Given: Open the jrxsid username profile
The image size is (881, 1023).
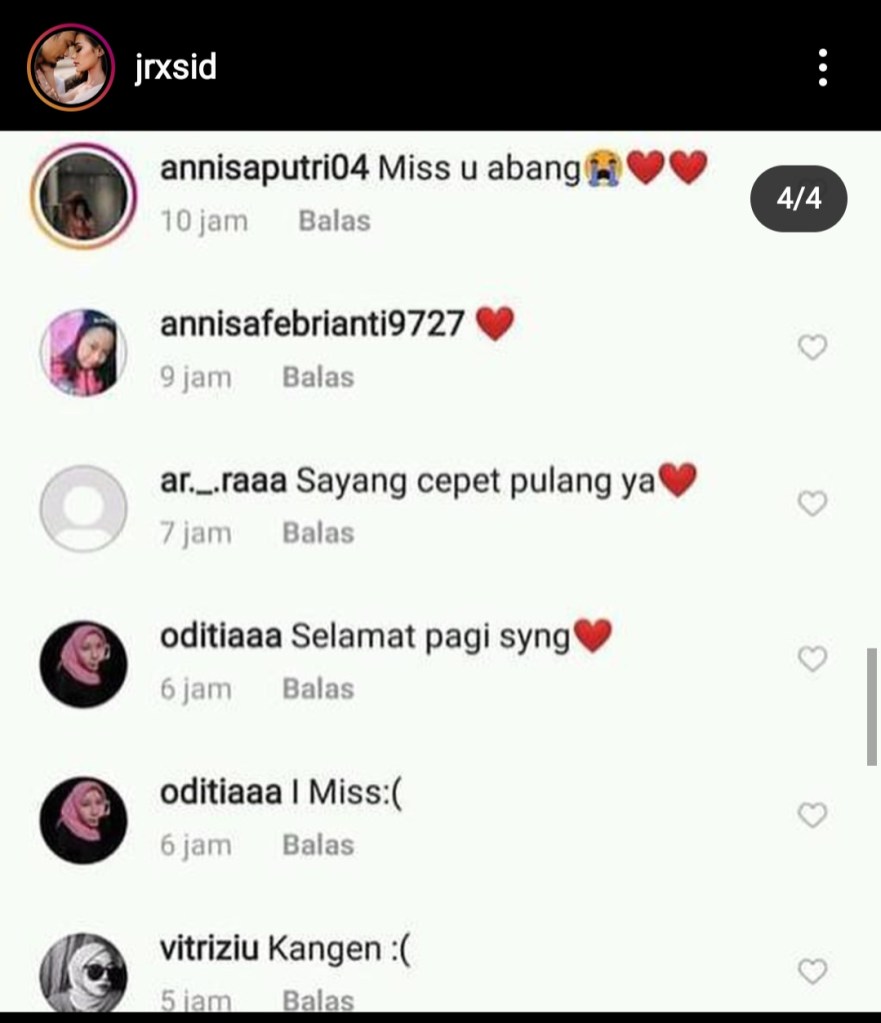Looking at the screenshot, I should (x=175, y=67).
